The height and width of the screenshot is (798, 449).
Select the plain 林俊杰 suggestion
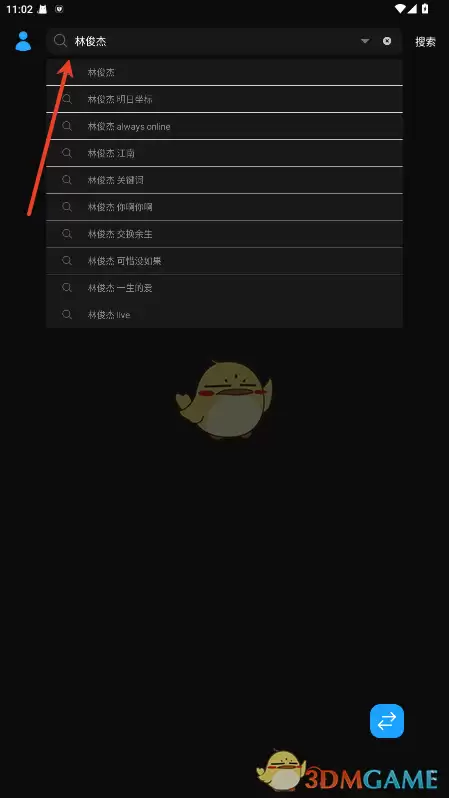coord(224,72)
